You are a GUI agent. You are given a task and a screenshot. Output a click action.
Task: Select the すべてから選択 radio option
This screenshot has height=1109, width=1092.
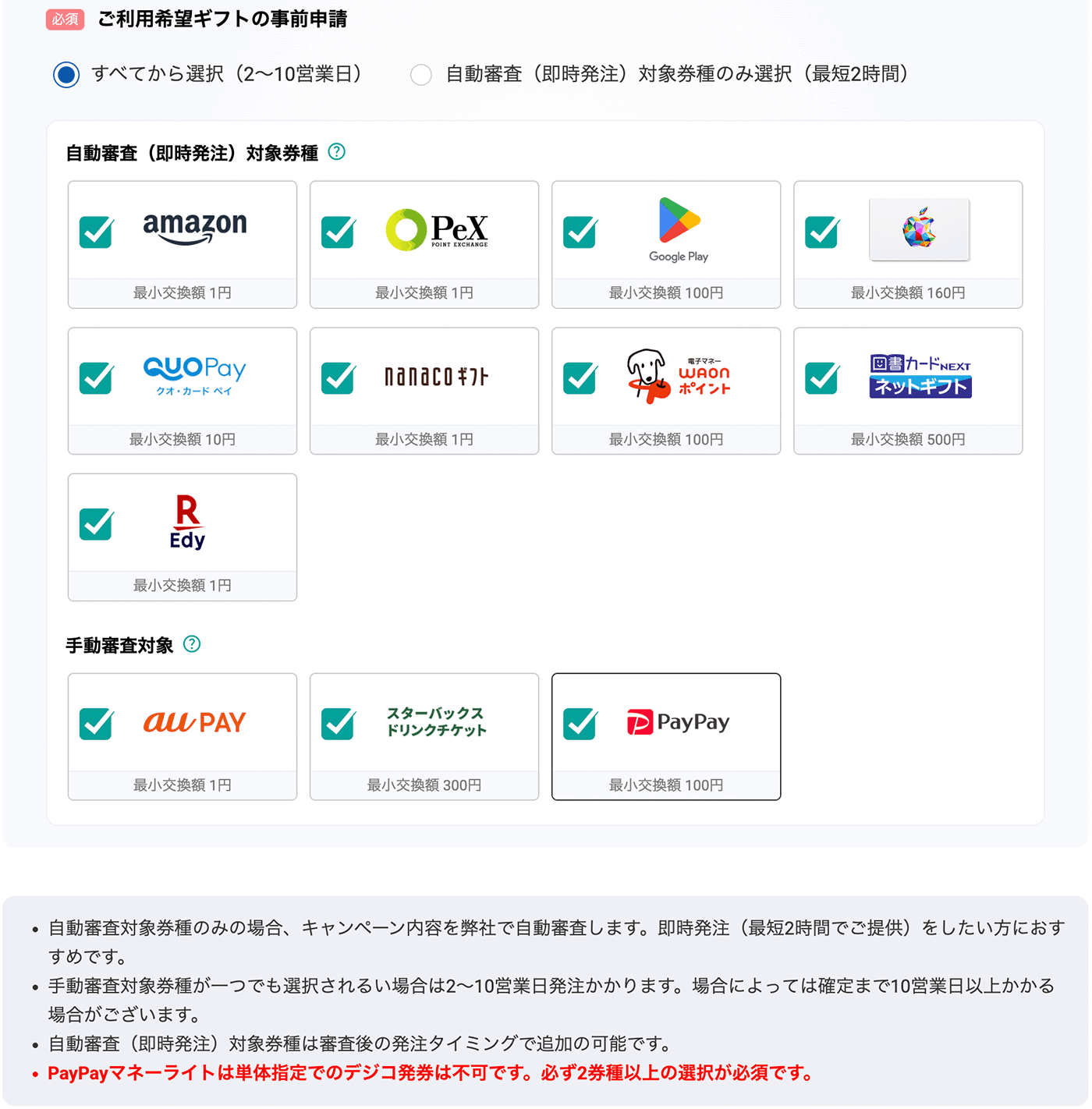pos(66,75)
